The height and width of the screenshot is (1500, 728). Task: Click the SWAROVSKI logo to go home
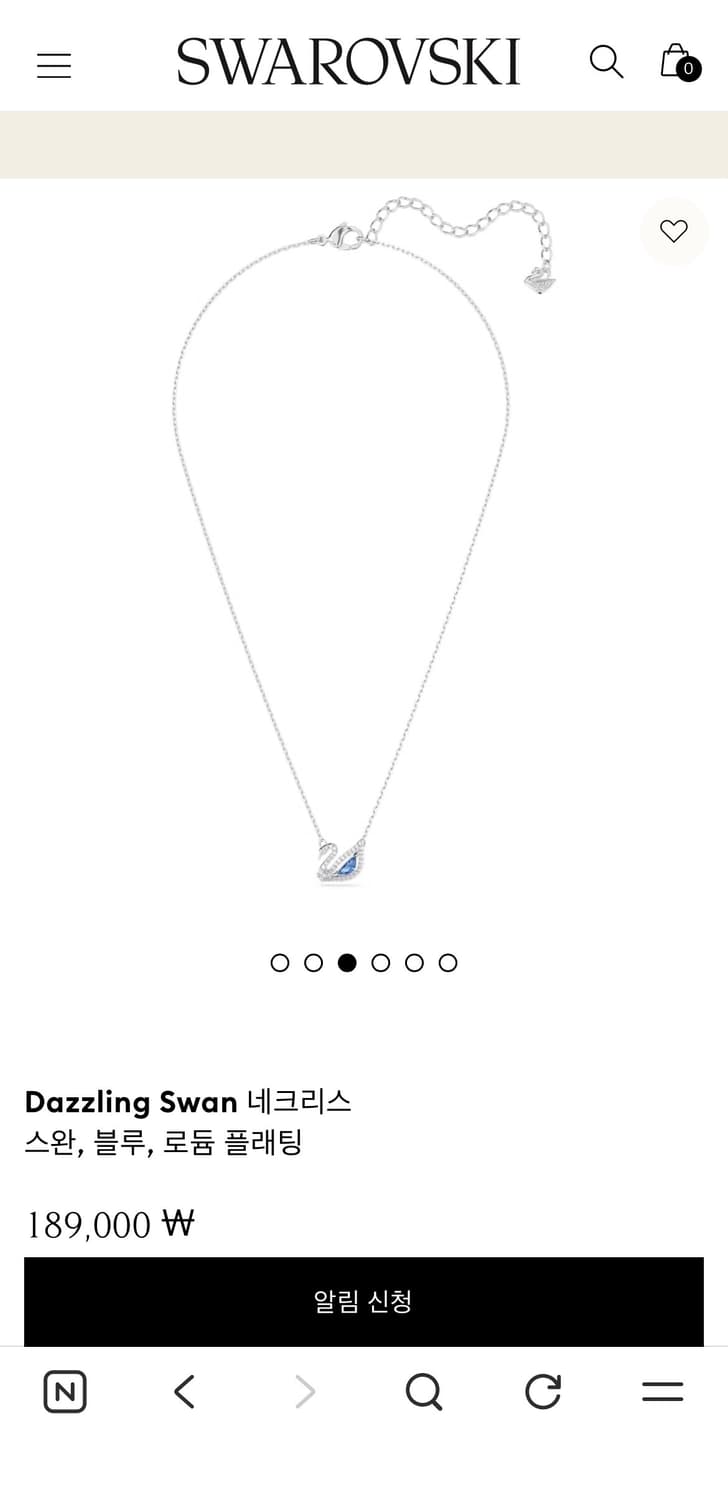tap(347, 60)
